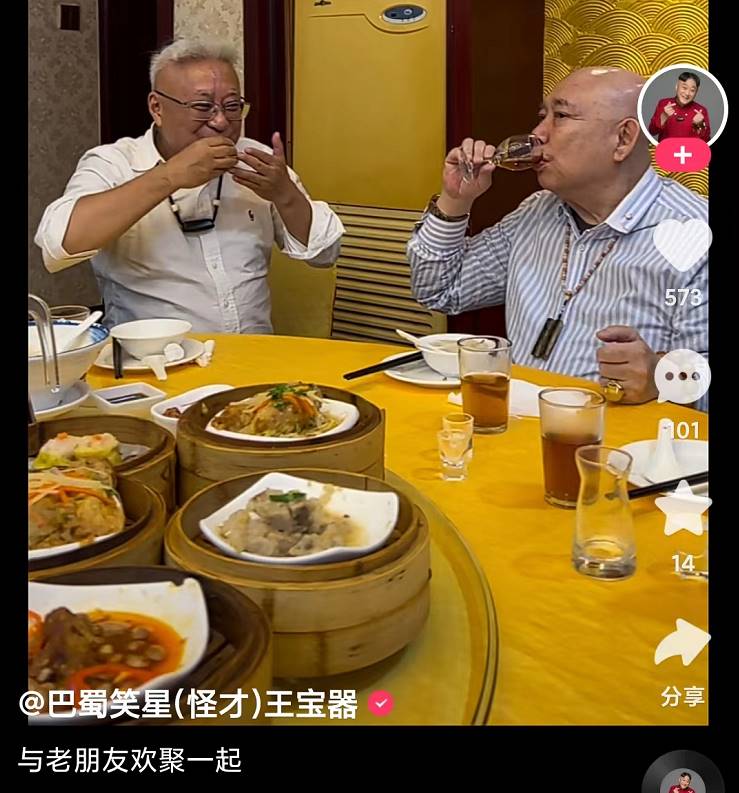739x793 pixels.
Task: Open the spinning music disc
Action: (x=683, y=778)
